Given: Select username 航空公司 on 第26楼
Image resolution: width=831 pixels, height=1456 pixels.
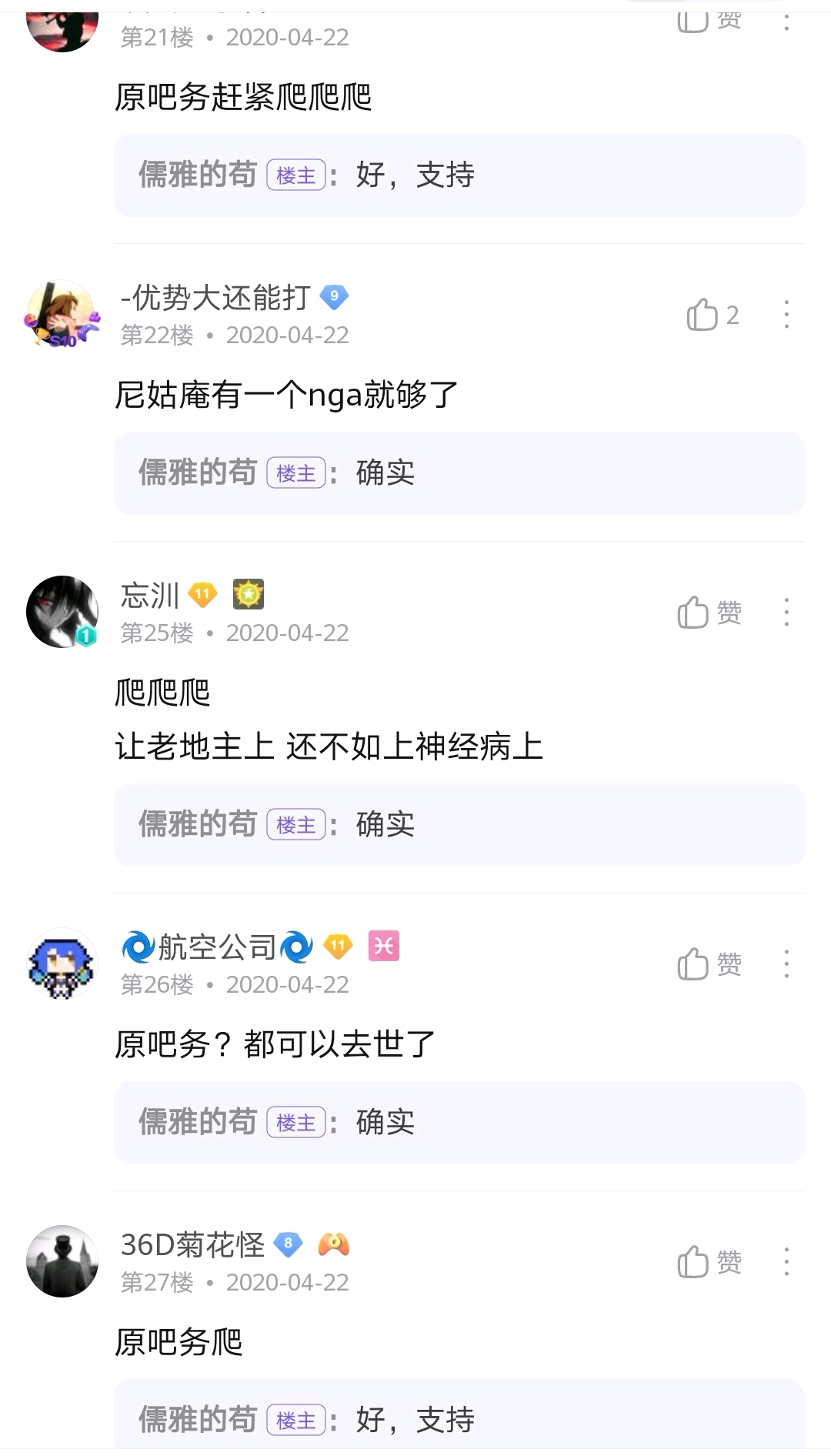Looking at the screenshot, I should click(217, 947).
